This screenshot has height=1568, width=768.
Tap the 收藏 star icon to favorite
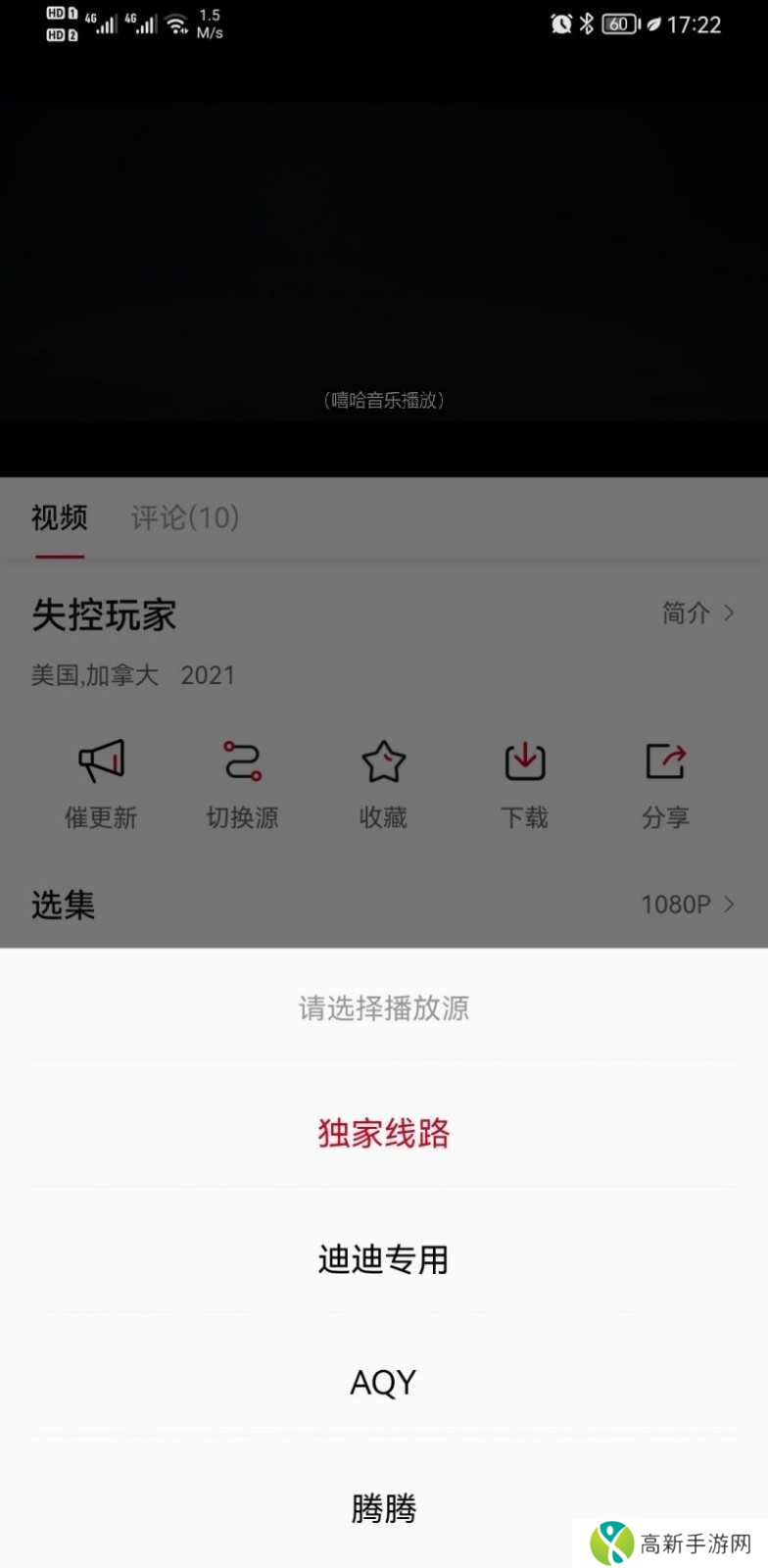coord(384,761)
